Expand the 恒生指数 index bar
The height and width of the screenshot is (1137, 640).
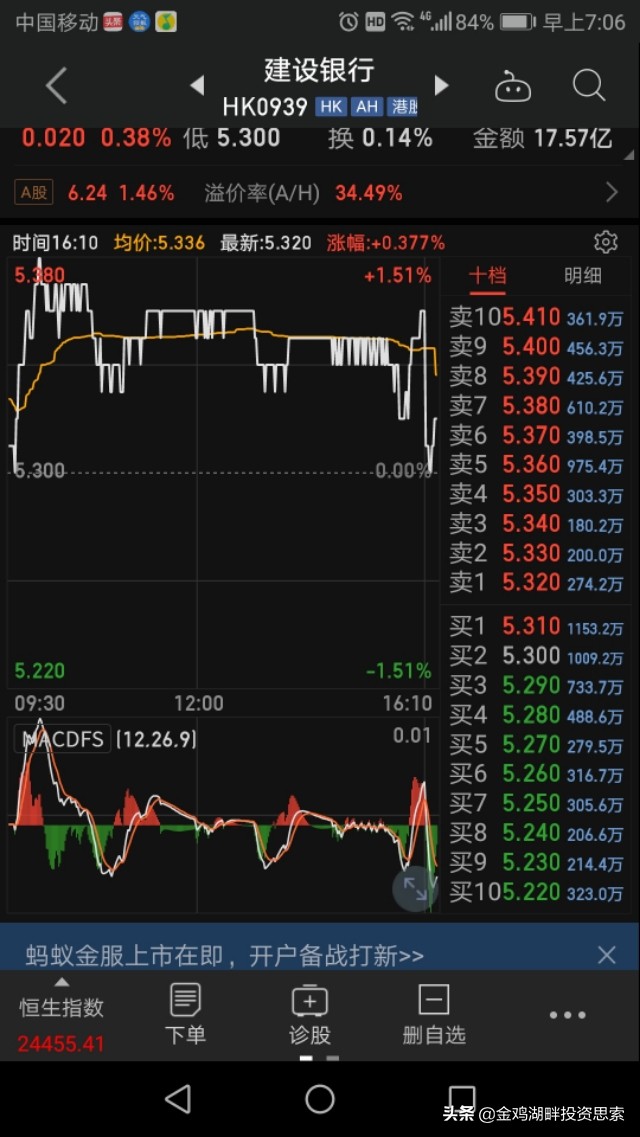tap(62, 1017)
